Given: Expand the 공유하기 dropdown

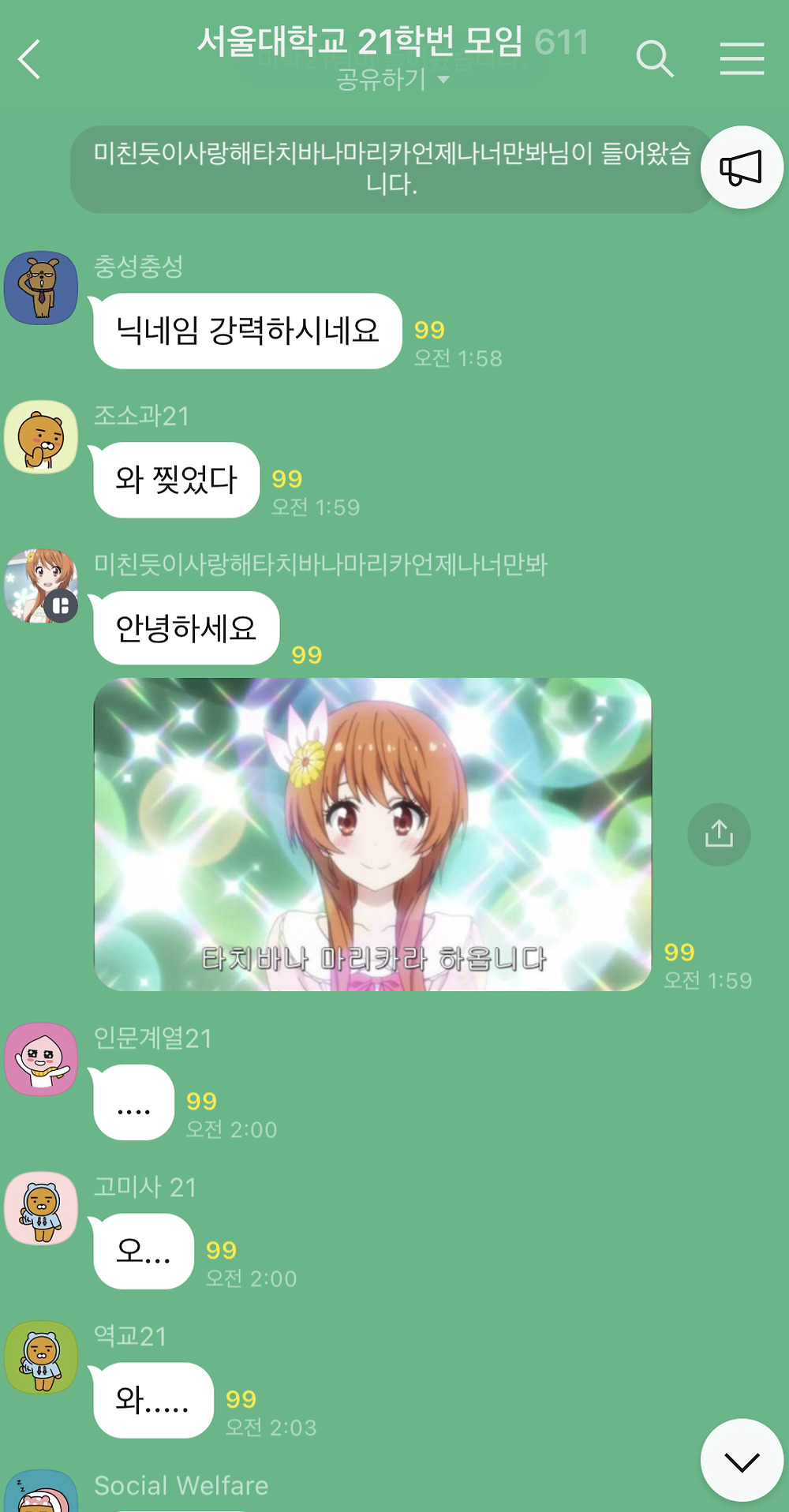Looking at the screenshot, I should click(392, 80).
